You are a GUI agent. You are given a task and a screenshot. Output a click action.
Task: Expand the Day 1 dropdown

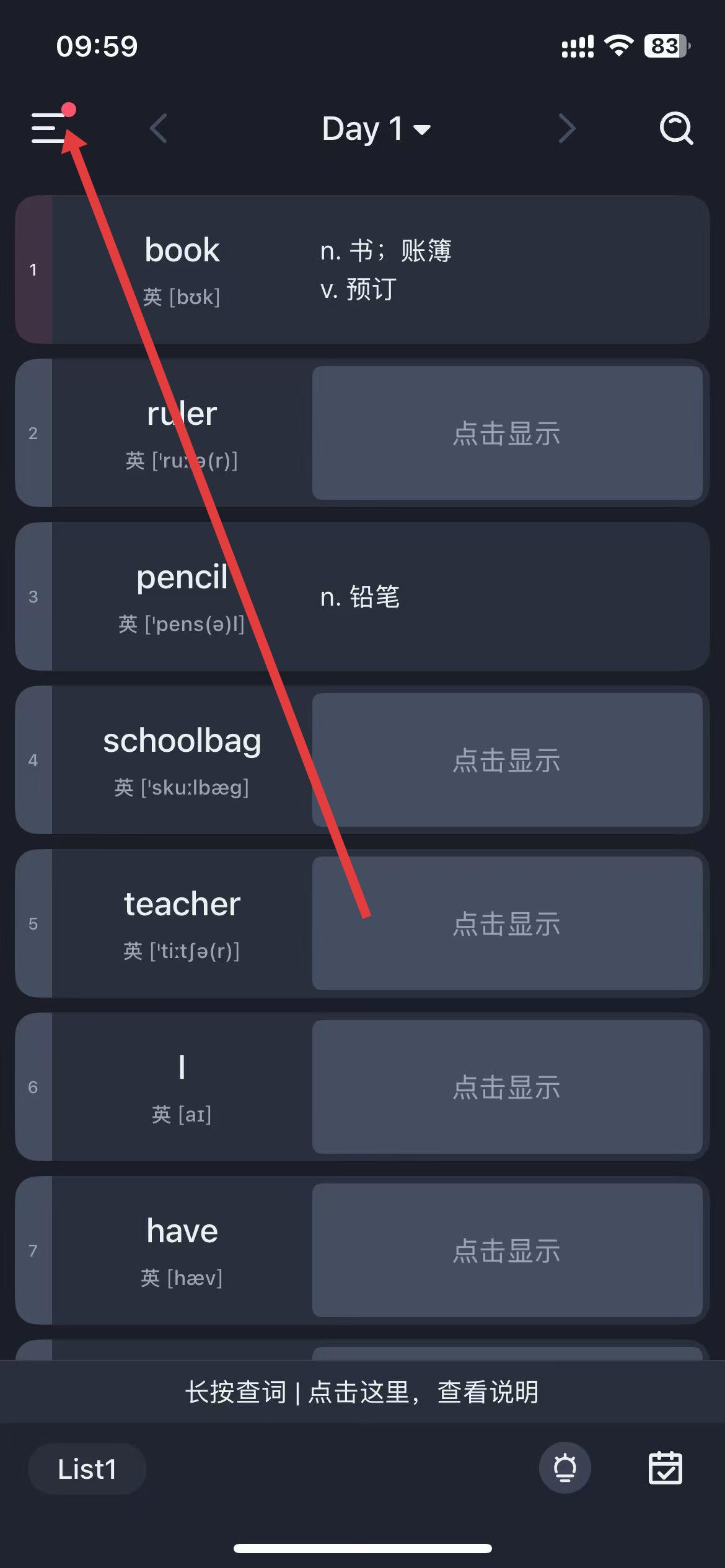click(376, 129)
